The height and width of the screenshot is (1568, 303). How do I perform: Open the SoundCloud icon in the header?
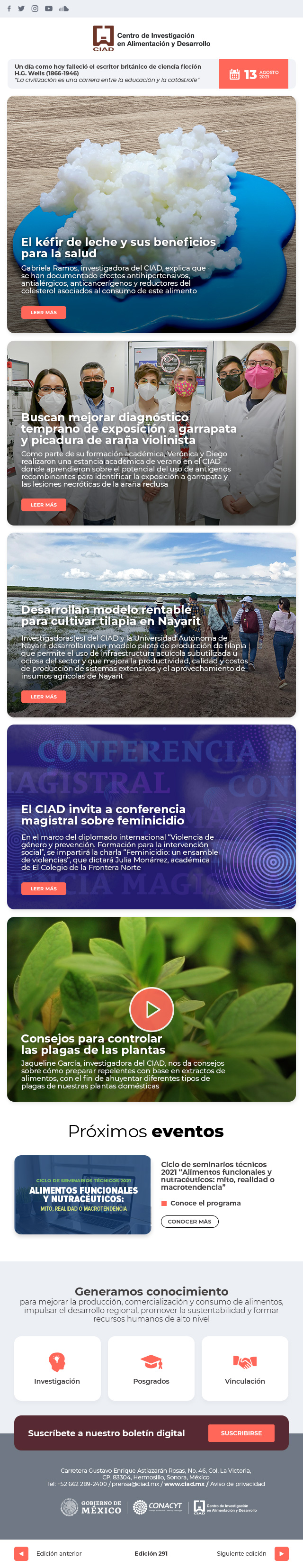point(64,9)
